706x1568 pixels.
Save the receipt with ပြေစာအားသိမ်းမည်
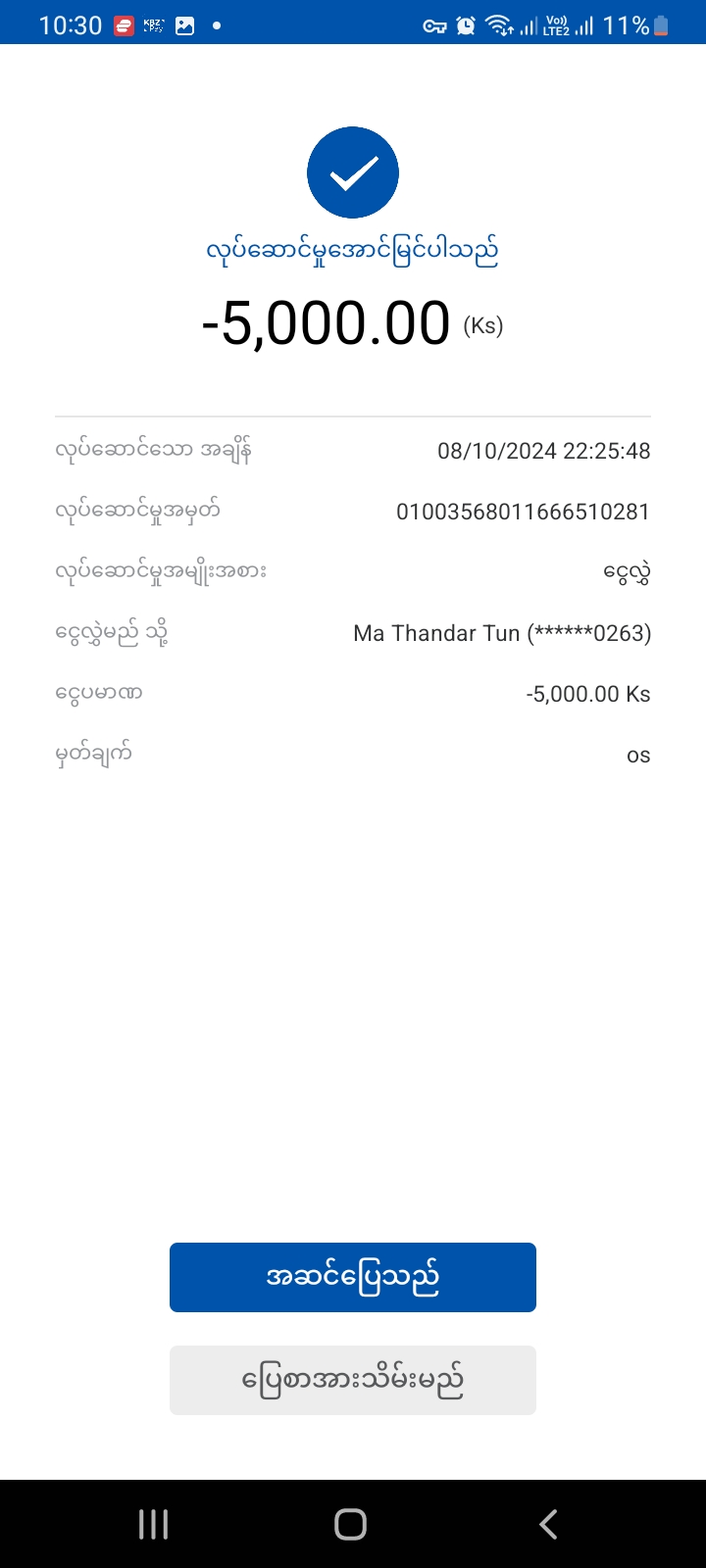353,1380
